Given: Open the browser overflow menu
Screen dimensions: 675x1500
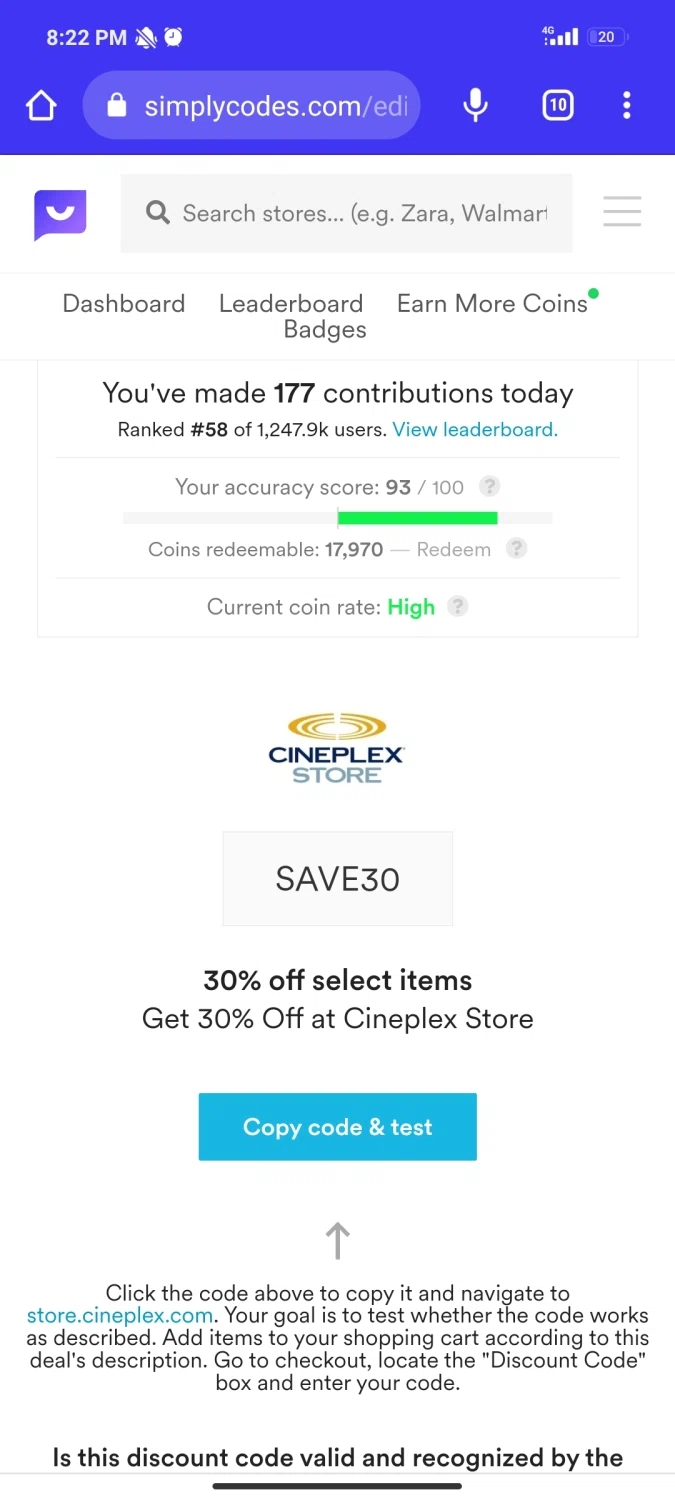Looking at the screenshot, I should tap(627, 105).
